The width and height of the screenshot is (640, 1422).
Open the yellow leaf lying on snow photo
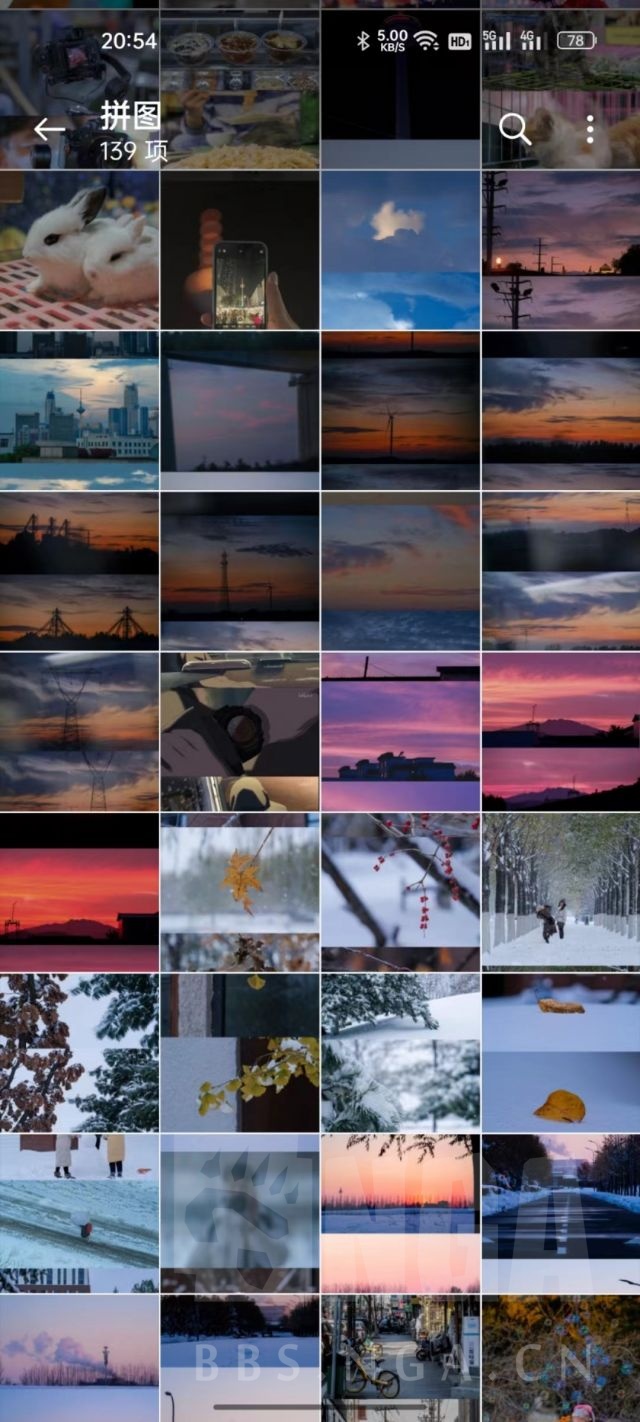pyautogui.click(x=561, y=1053)
